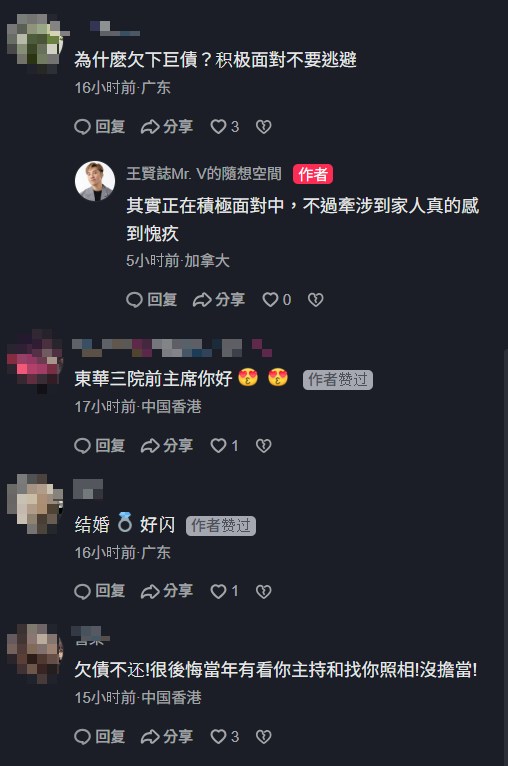This screenshot has width=508, height=766.
Task: Dislike the 欠債不还 comment
Action: tap(264, 737)
